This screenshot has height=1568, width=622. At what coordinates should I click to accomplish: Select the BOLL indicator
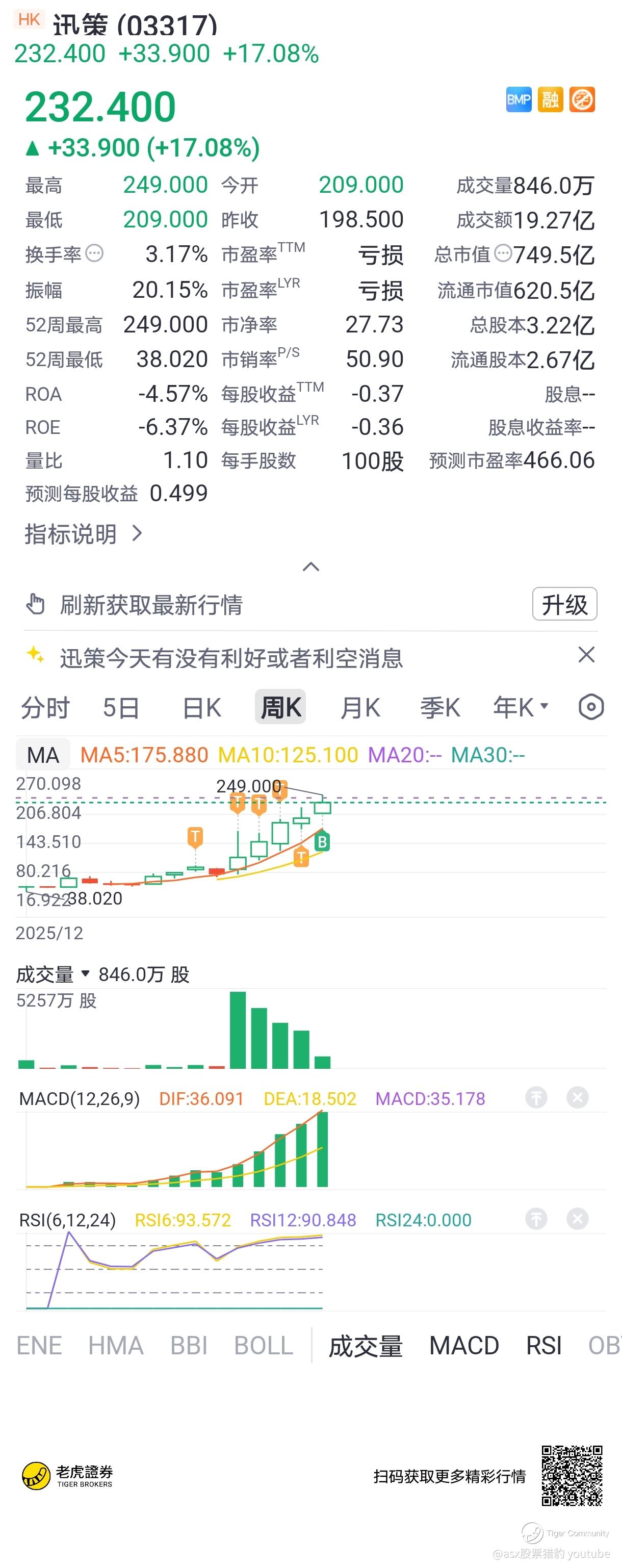(x=264, y=1345)
